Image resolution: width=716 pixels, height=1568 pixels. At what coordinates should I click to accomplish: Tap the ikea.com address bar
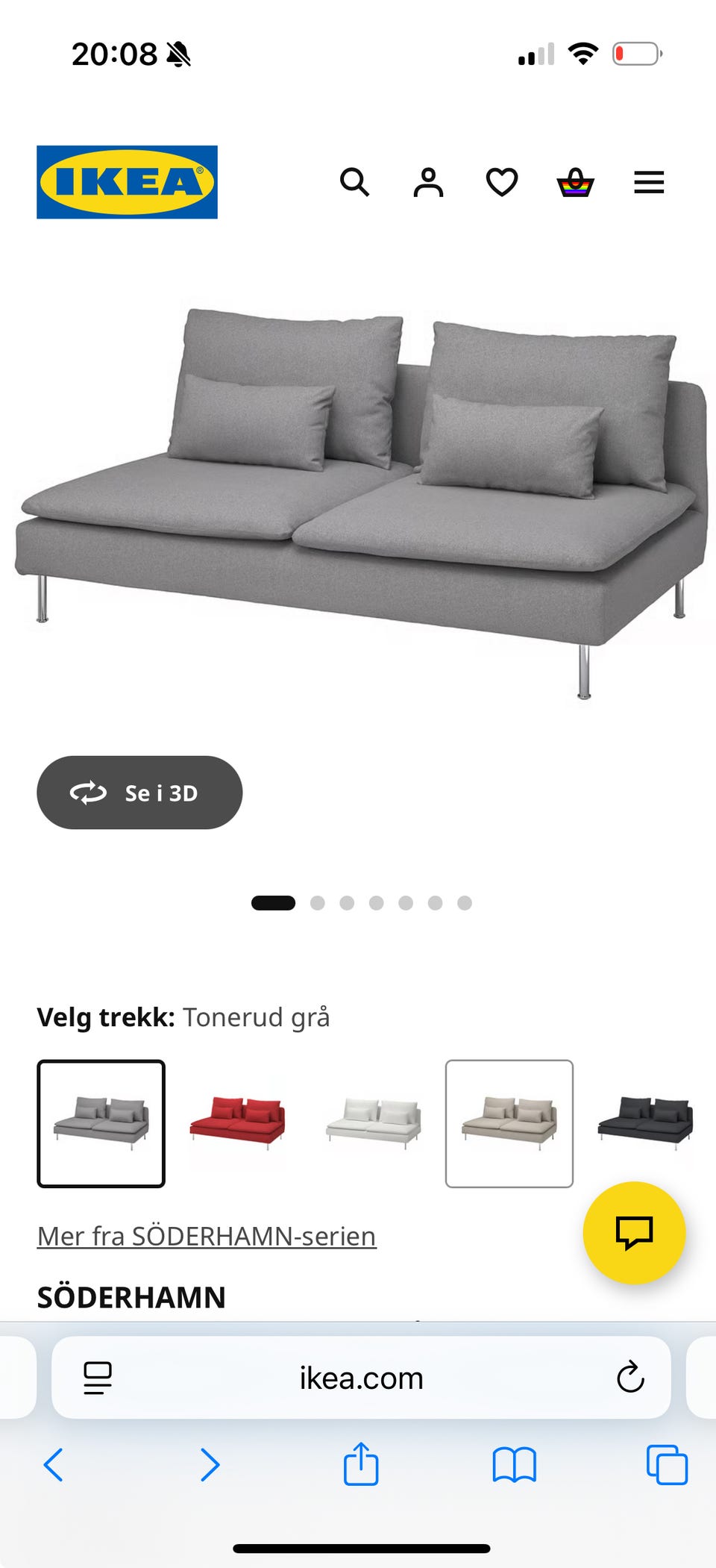361,1378
